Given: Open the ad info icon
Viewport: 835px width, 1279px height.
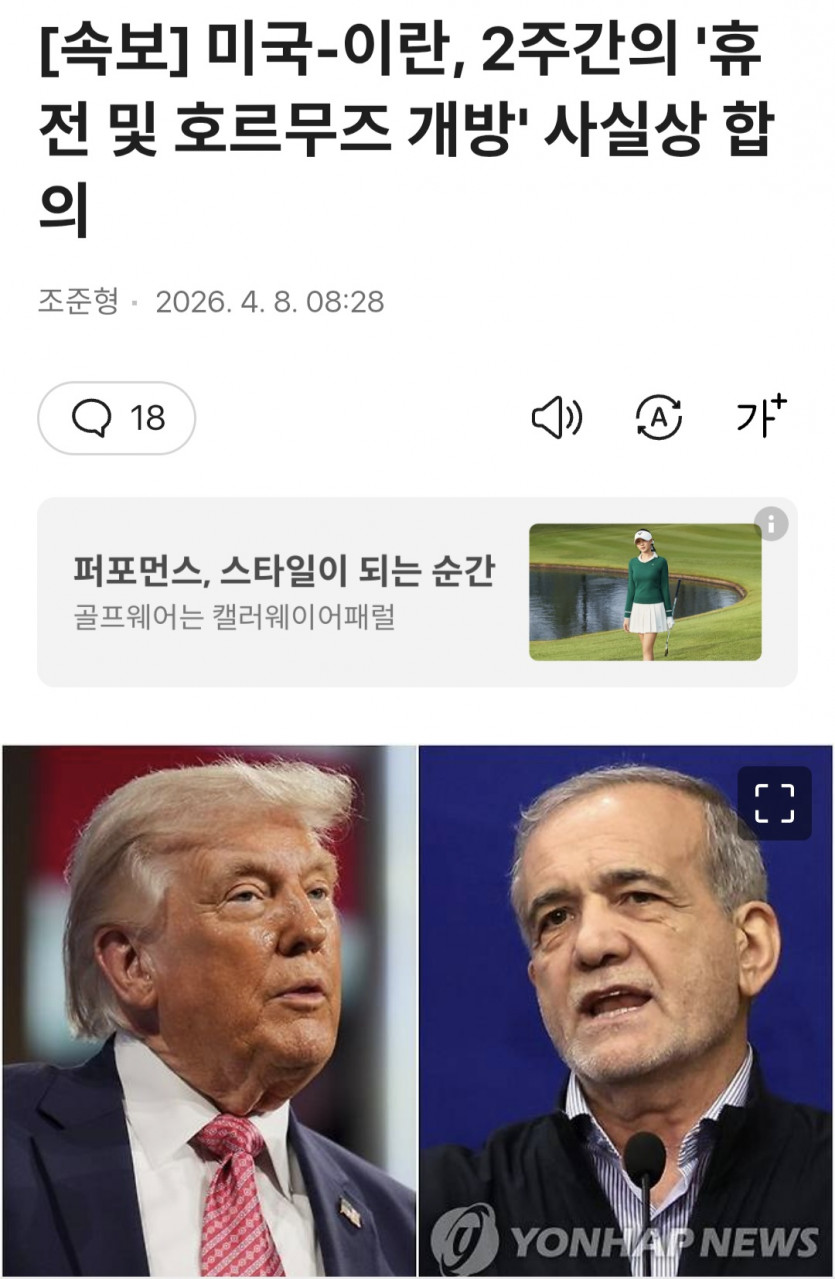Looking at the screenshot, I should click(x=771, y=523).
